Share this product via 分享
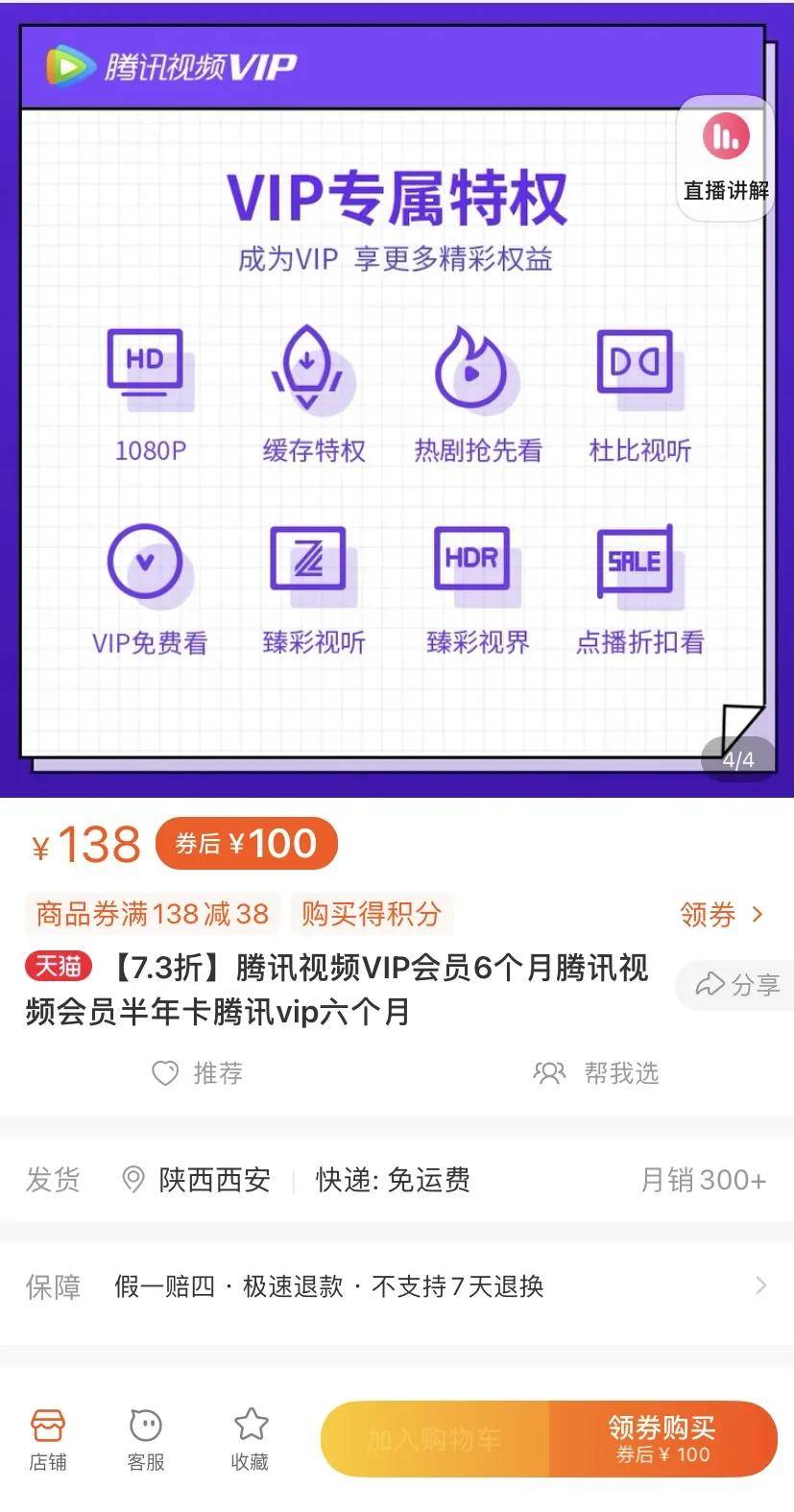 coord(737,985)
